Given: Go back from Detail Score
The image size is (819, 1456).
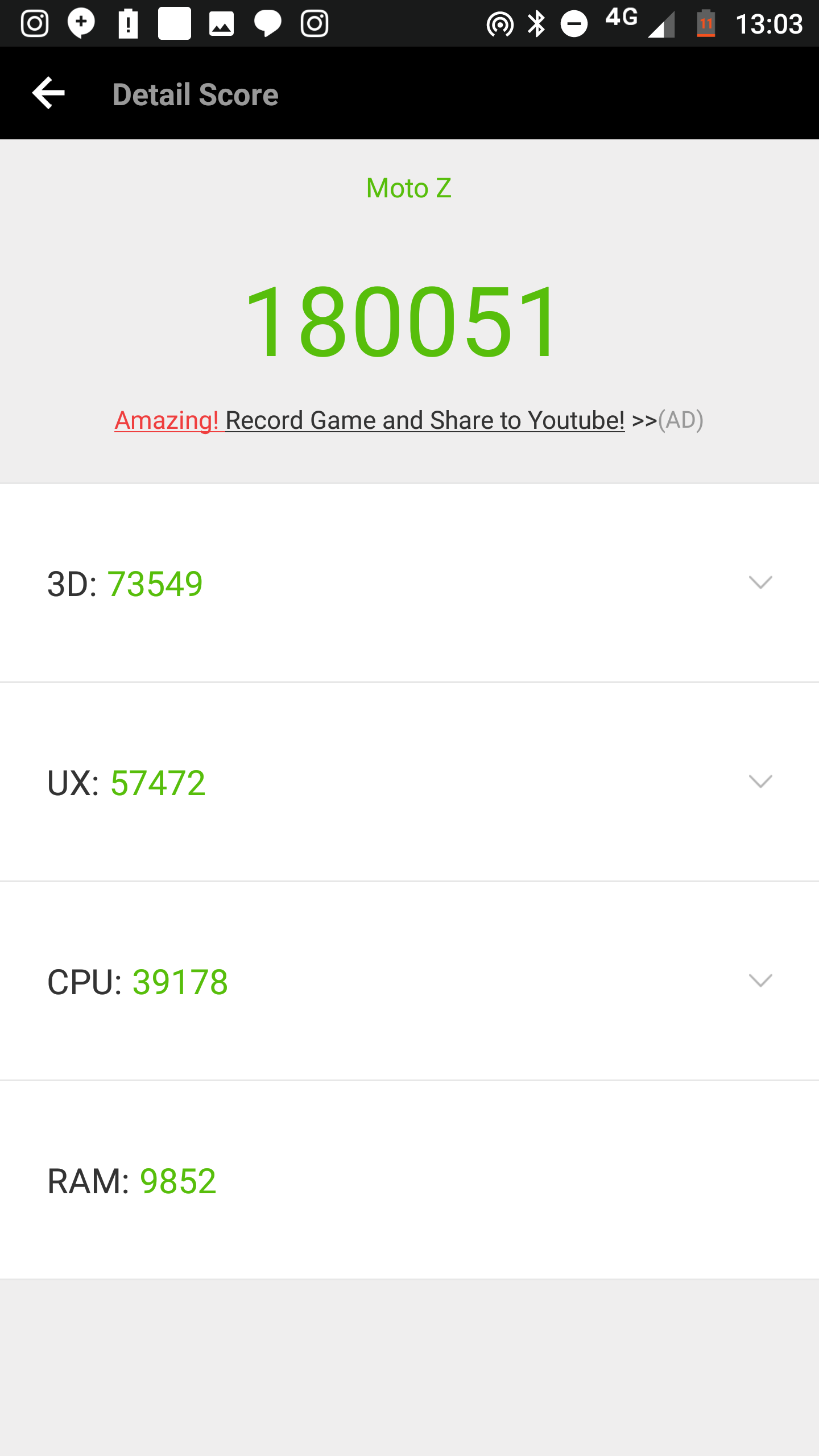Looking at the screenshot, I should click(48, 93).
